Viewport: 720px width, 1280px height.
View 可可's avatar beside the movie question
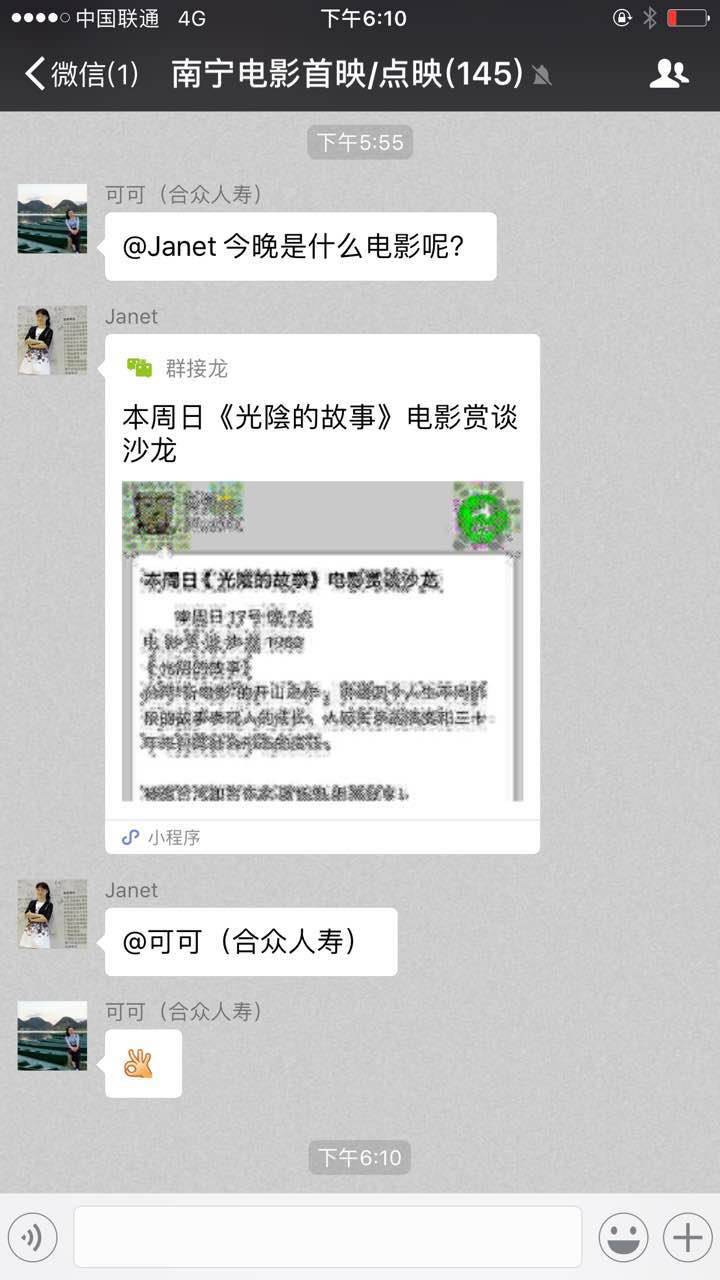click(x=52, y=218)
